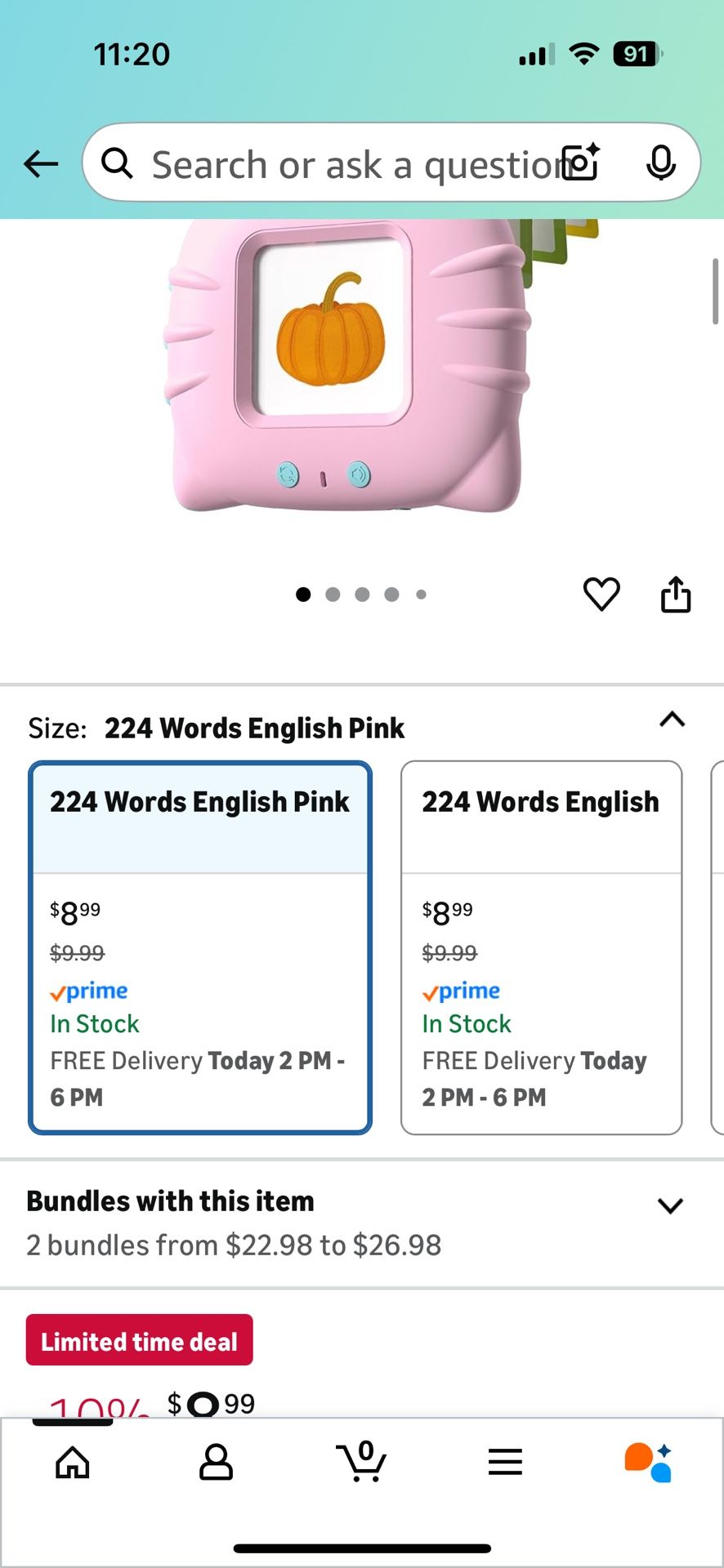Collapse the Size selection section
The width and height of the screenshot is (724, 1568).
tap(672, 720)
